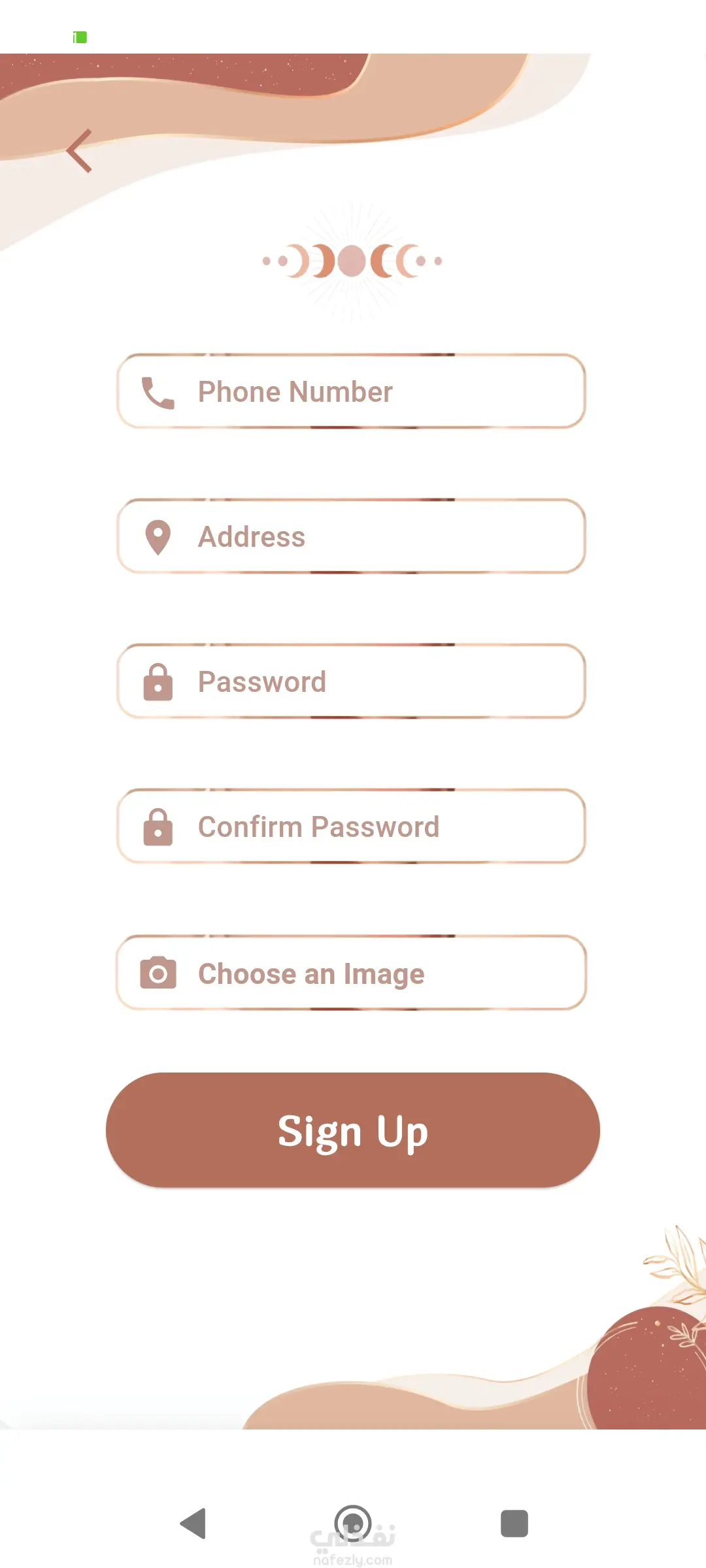This screenshot has height=1568, width=706.
Task: Choose an Image for the profile
Action: click(351, 973)
